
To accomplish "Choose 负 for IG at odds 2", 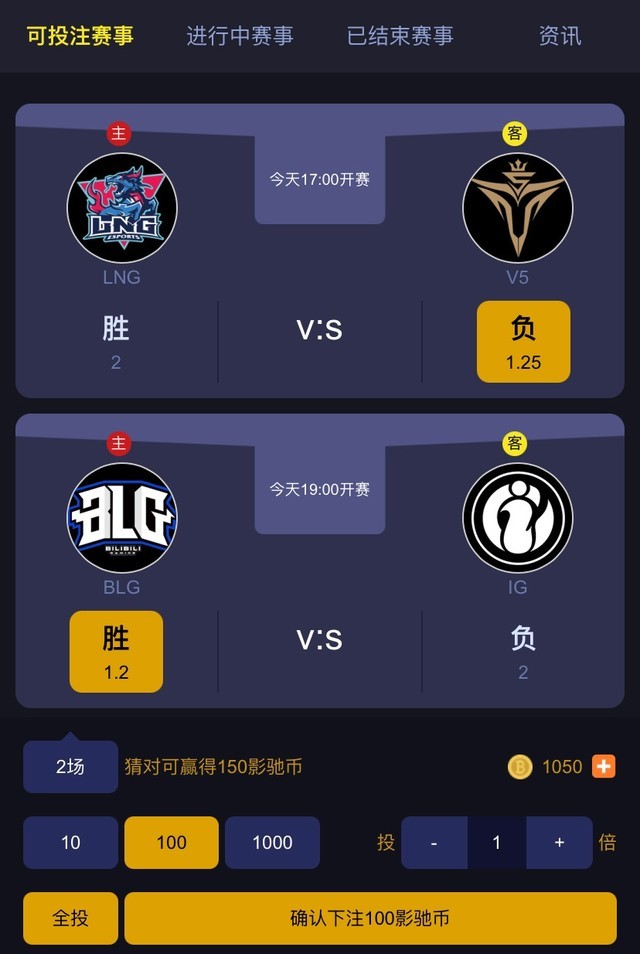I will point(523,652).
